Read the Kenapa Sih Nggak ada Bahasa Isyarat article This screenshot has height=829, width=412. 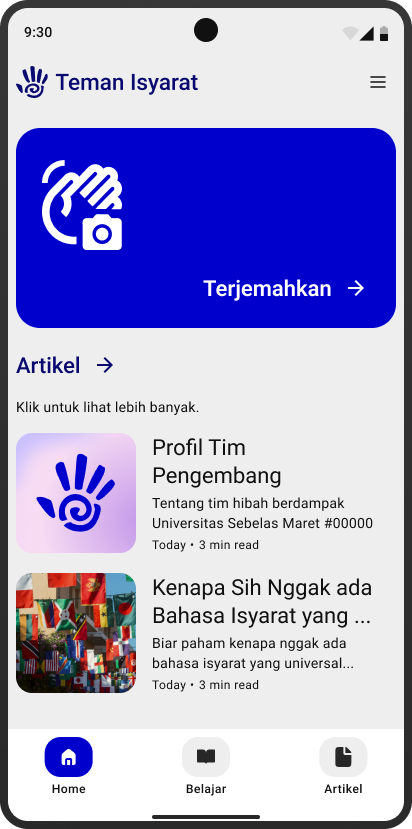[x=206, y=633]
